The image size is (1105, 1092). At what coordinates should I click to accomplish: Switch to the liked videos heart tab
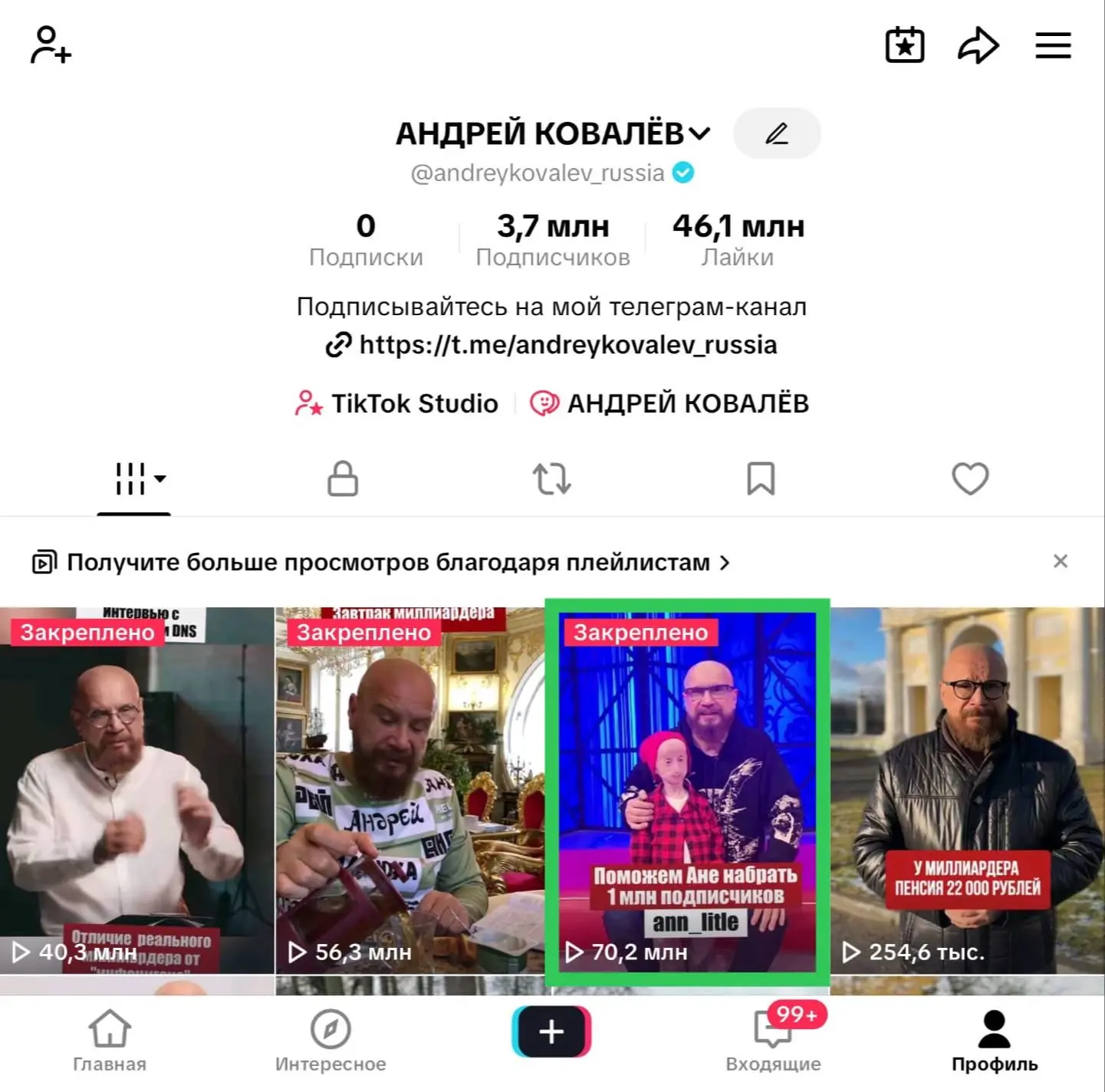(x=970, y=479)
